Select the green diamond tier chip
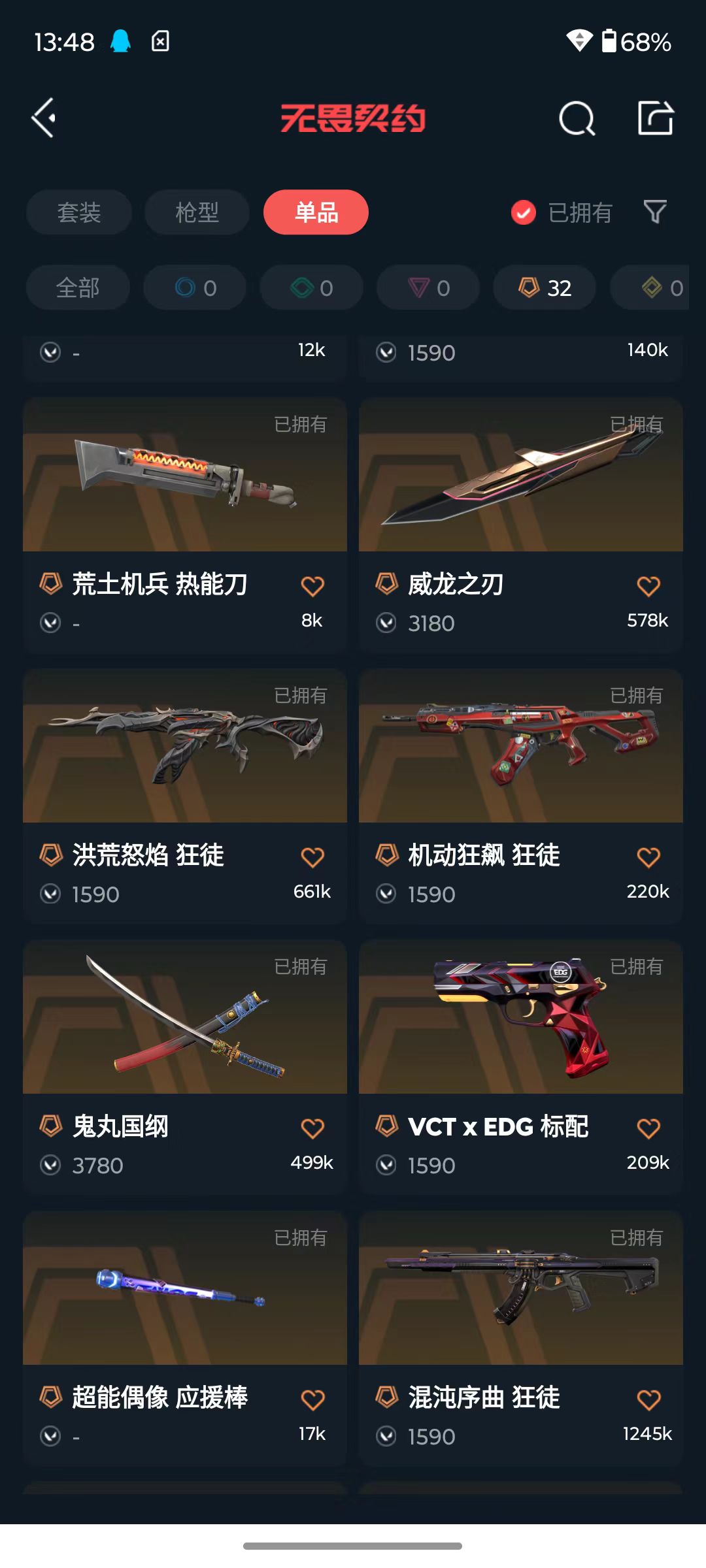This screenshot has height=1568, width=706. (312, 287)
